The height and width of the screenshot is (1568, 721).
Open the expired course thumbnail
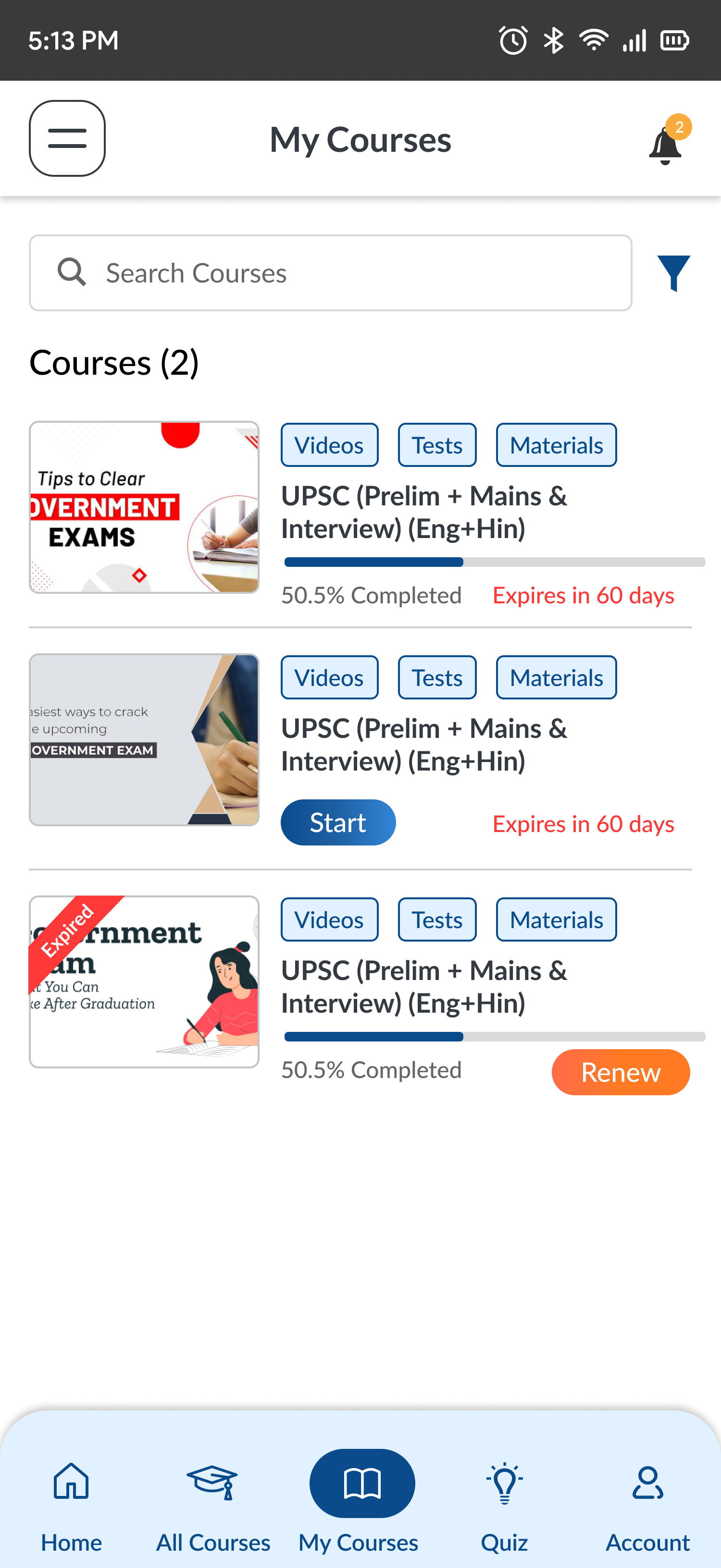point(144,981)
